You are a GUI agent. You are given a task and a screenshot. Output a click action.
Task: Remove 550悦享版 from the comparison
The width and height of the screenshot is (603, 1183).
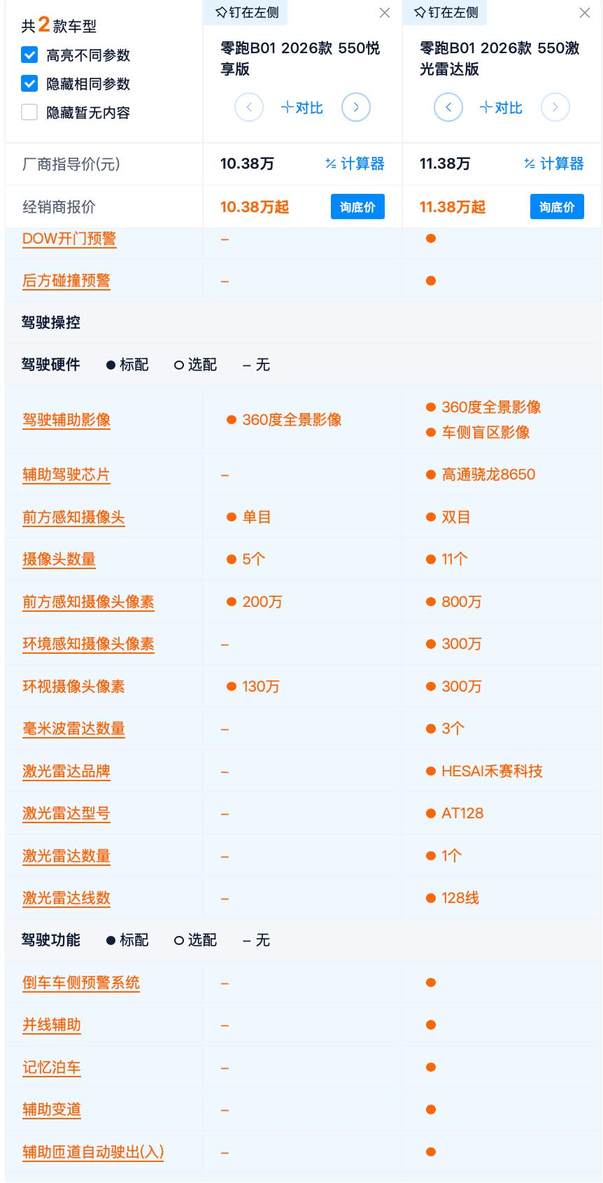(385, 13)
